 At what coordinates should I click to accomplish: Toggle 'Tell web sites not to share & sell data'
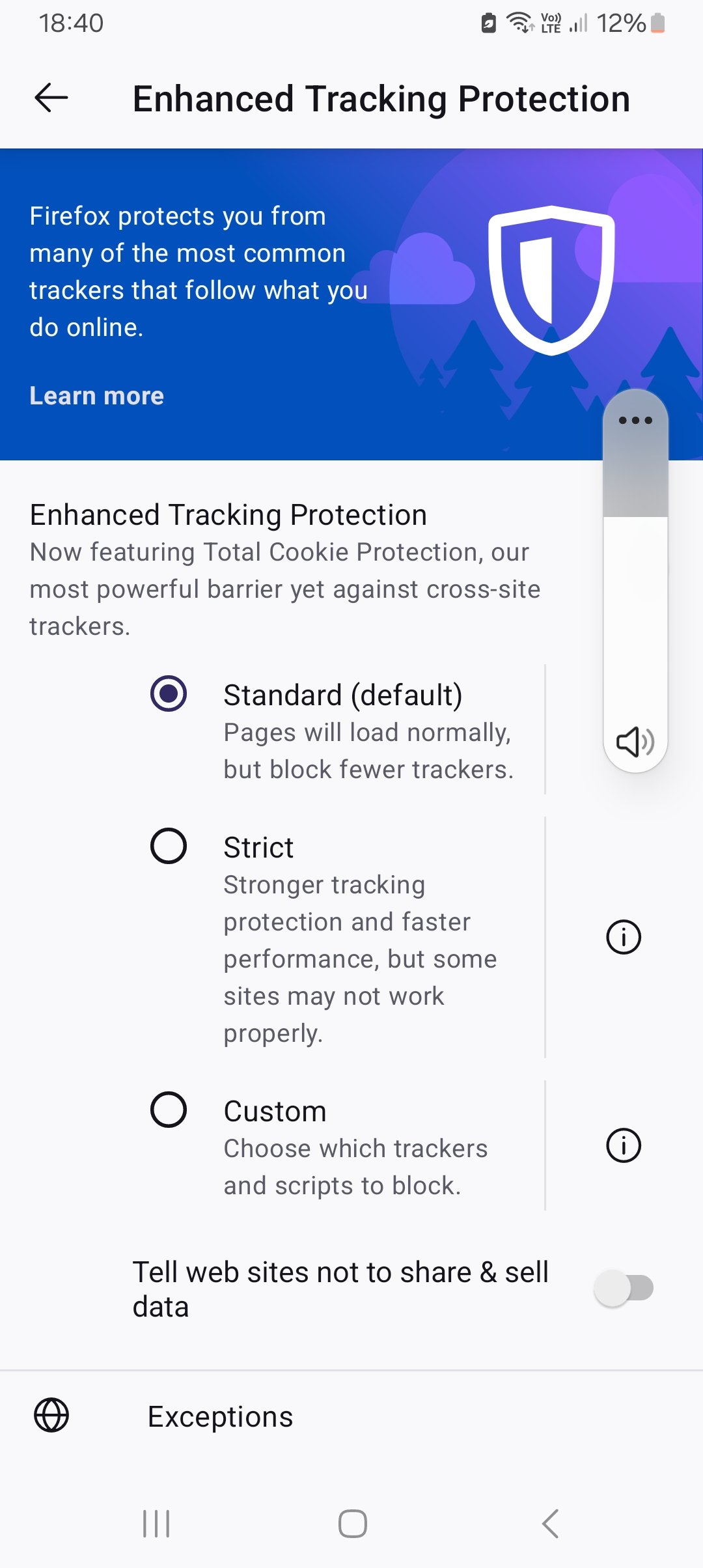624,1288
